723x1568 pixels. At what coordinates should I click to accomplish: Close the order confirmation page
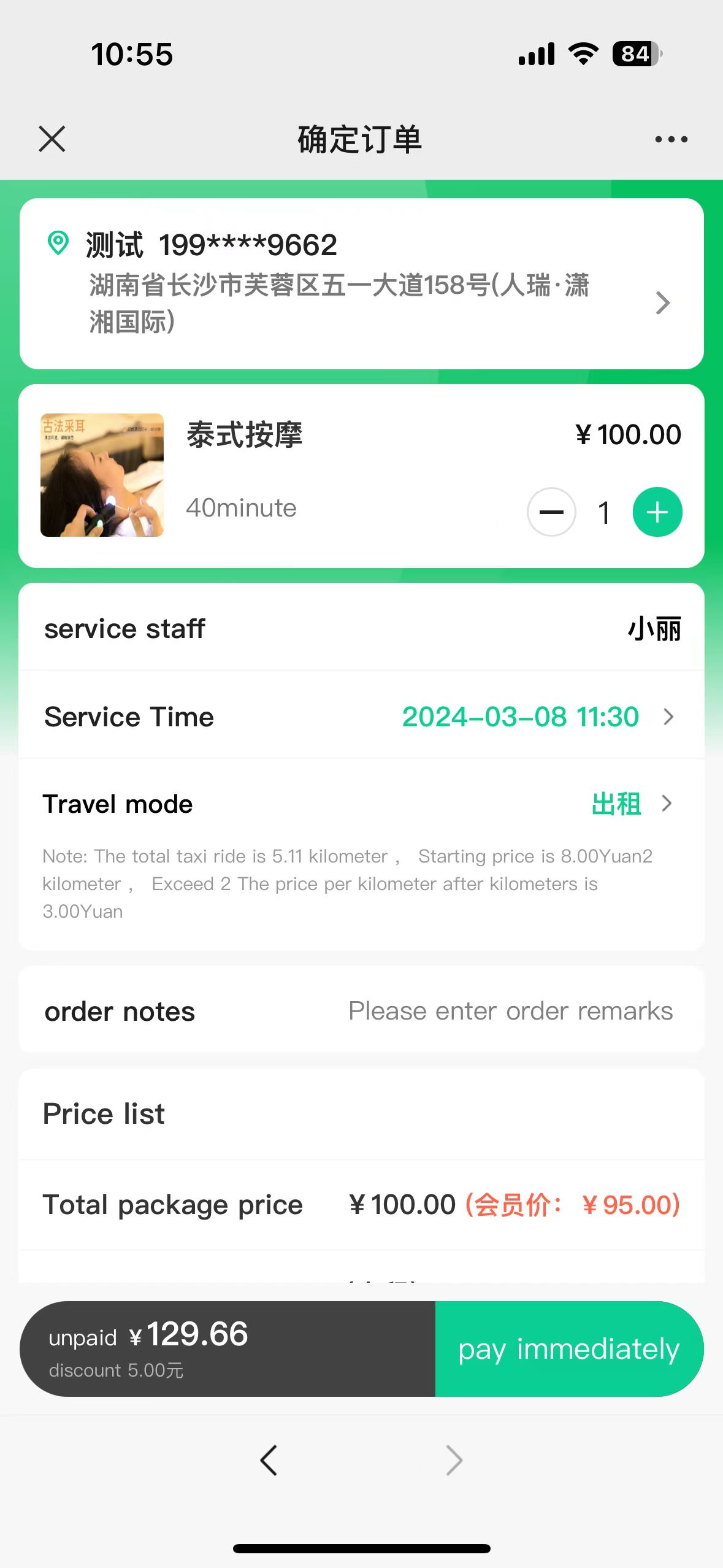pyautogui.click(x=52, y=139)
